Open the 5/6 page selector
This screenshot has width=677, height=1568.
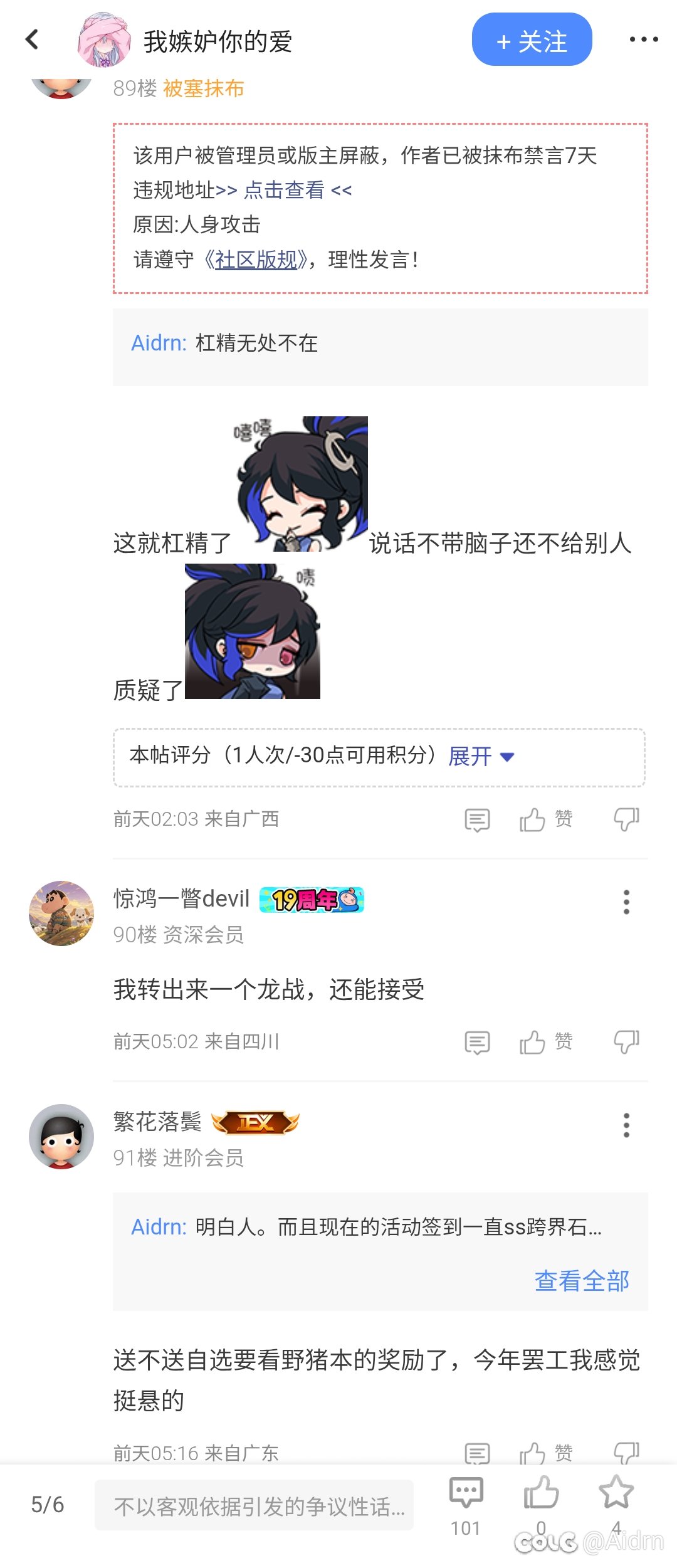[x=48, y=1505]
